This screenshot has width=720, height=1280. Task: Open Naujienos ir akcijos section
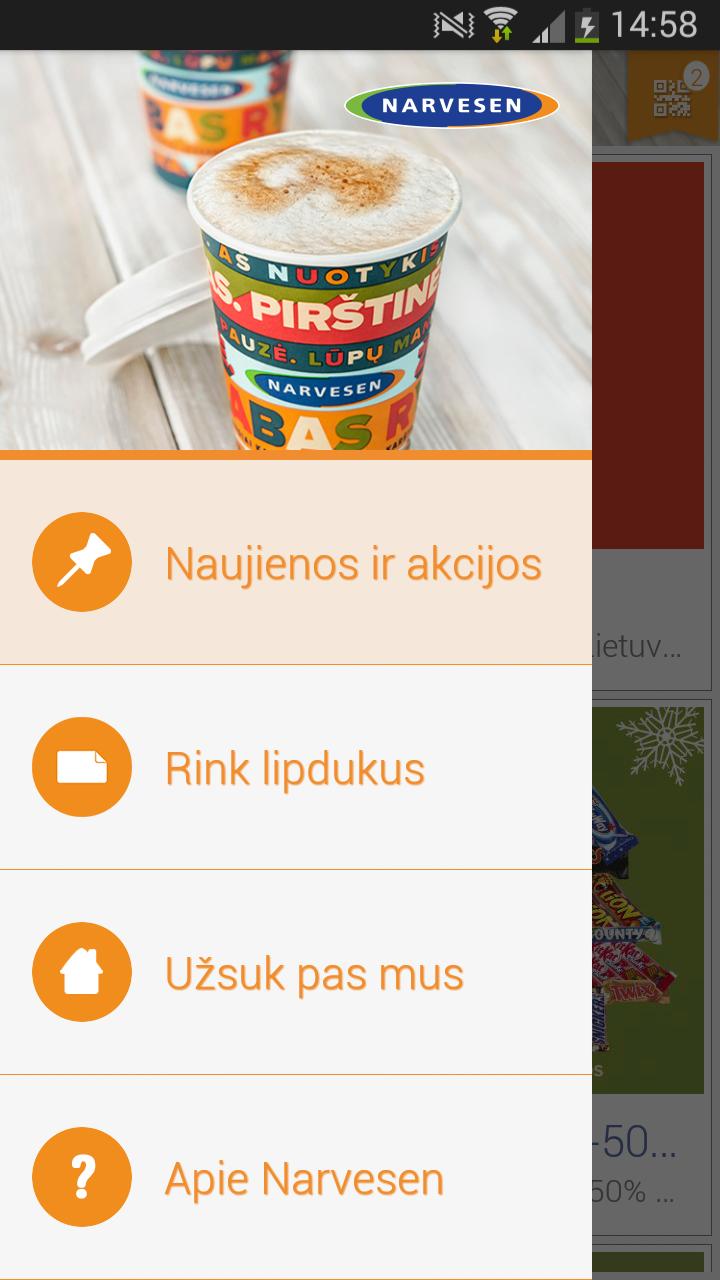pos(296,563)
